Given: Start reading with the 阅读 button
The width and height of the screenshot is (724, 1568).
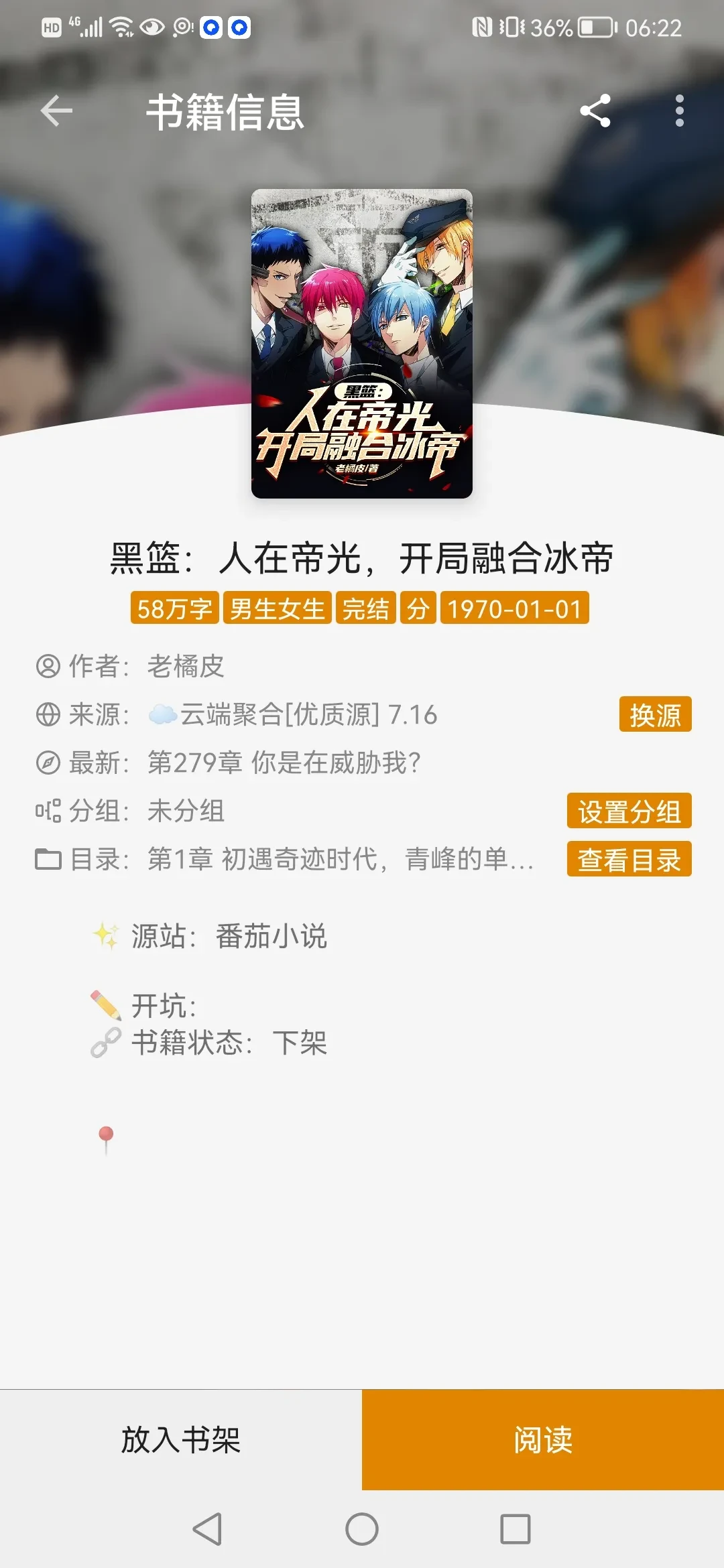Looking at the screenshot, I should (x=543, y=1439).
